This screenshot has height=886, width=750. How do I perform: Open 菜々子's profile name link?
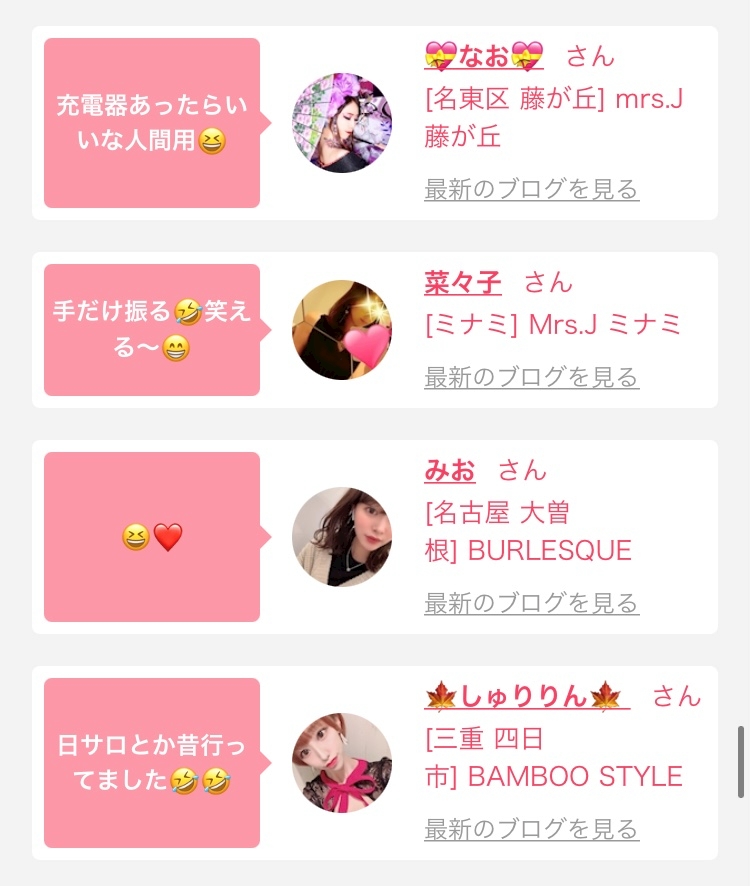[462, 282]
